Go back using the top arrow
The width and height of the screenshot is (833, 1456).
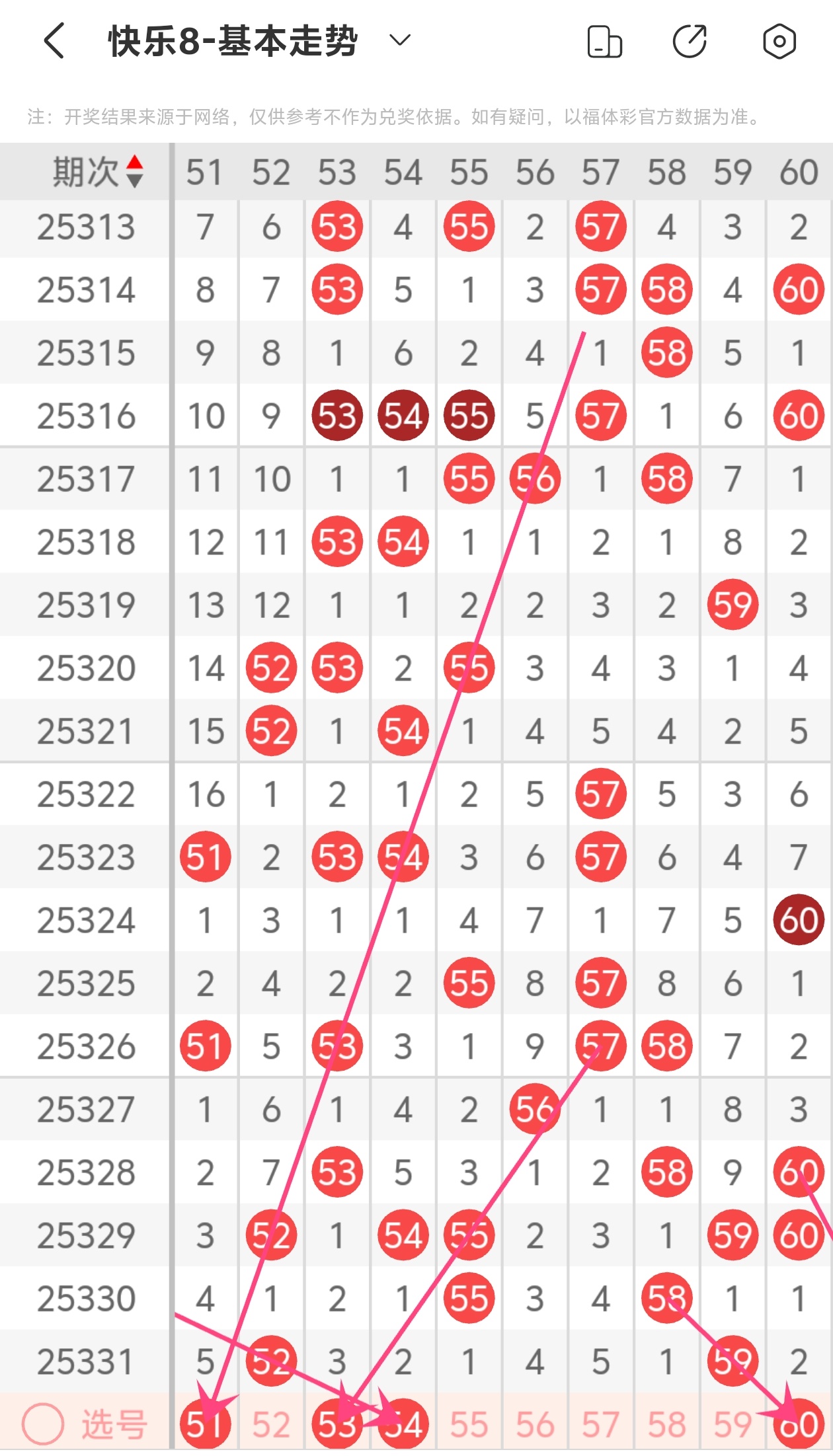54,41
